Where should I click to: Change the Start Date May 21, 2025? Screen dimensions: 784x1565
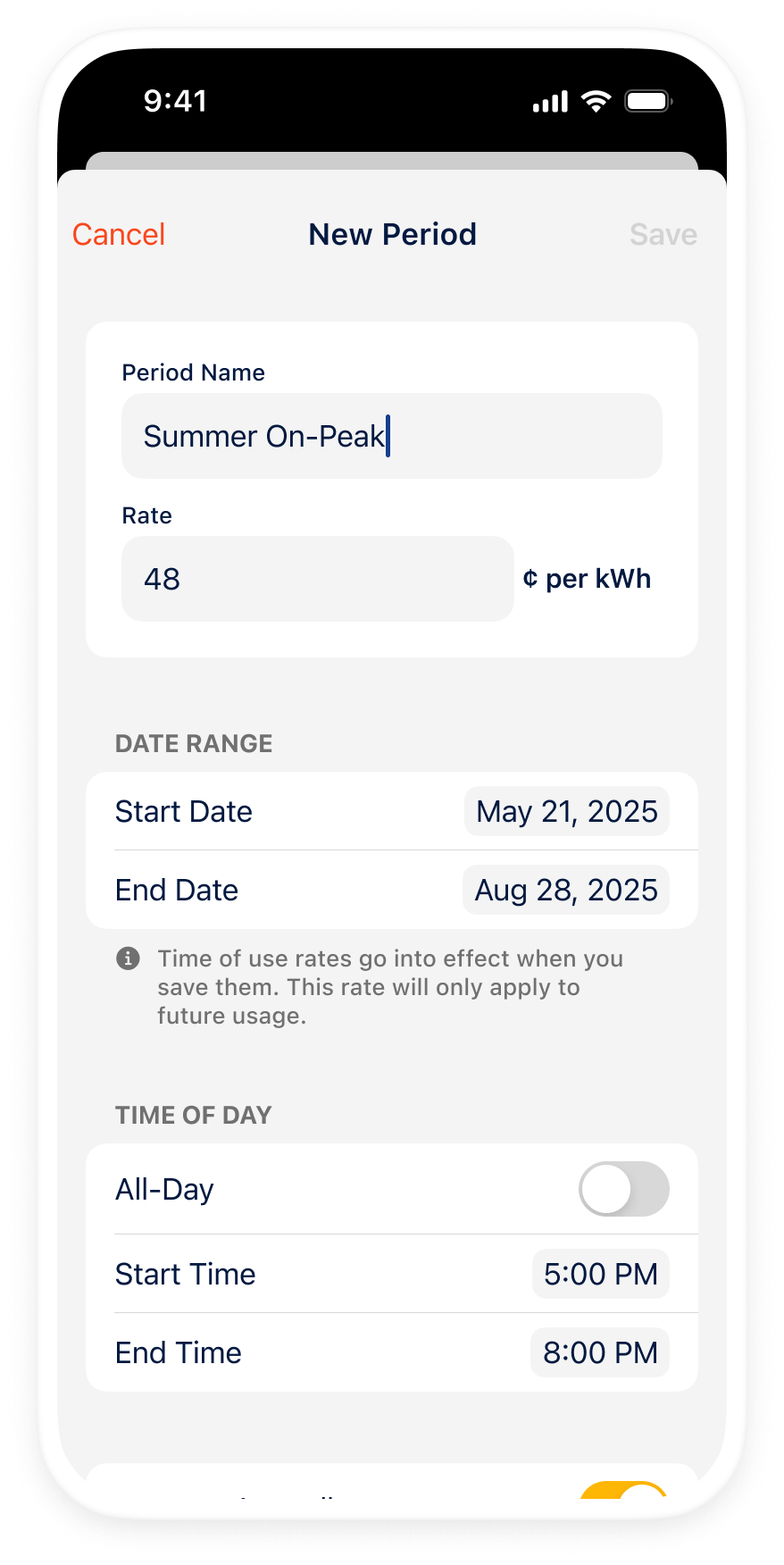pyautogui.click(x=566, y=811)
